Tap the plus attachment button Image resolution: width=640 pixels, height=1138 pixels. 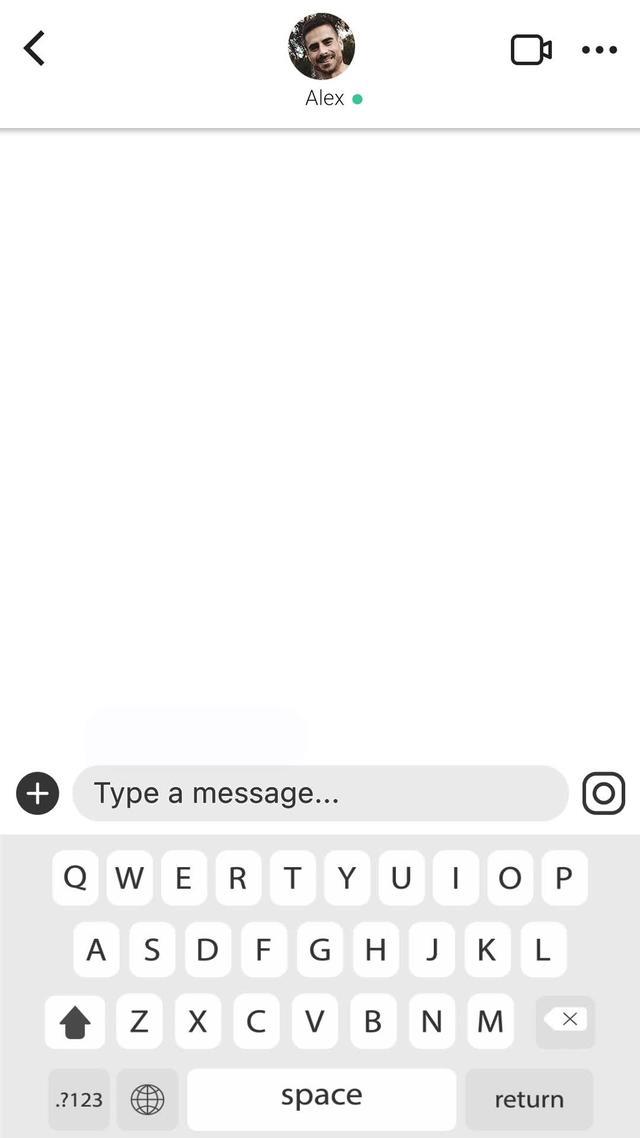coord(38,794)
